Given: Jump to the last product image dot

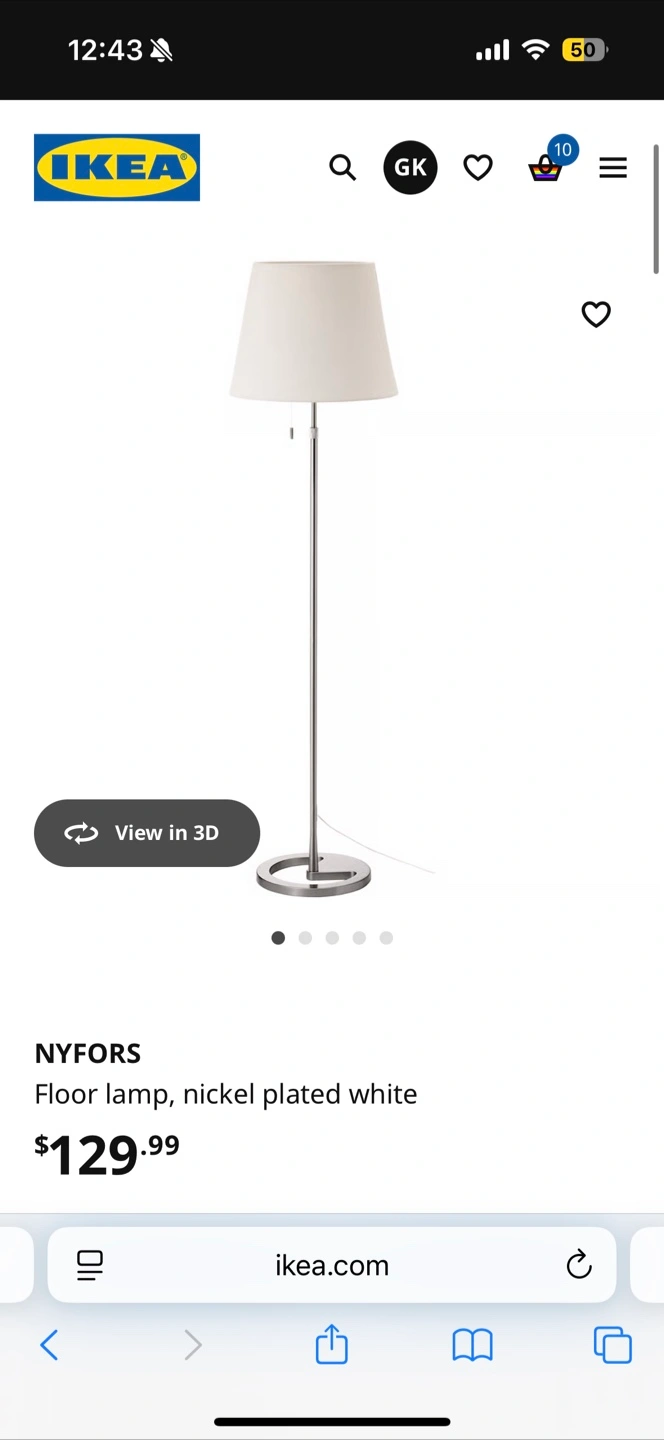Looking at the screenshot, I should pyautogui.click(x=386, y=938).
